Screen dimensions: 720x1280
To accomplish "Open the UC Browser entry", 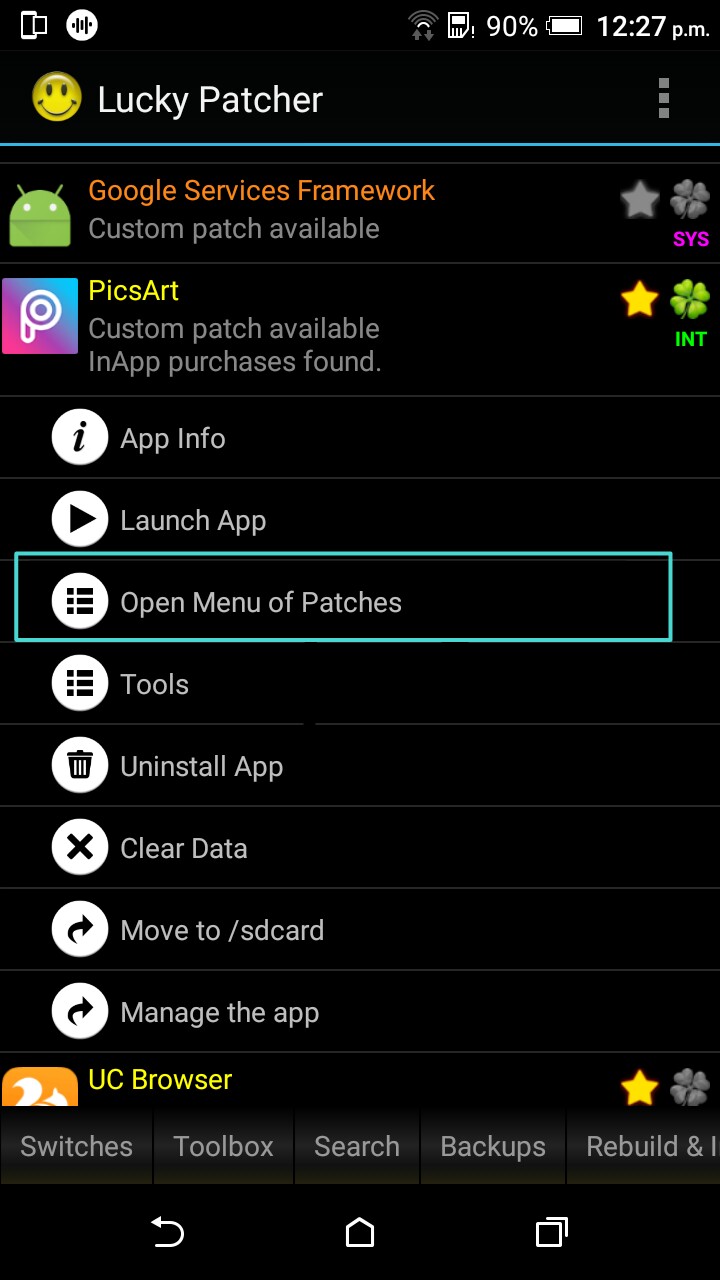I will pos(360,1080).
